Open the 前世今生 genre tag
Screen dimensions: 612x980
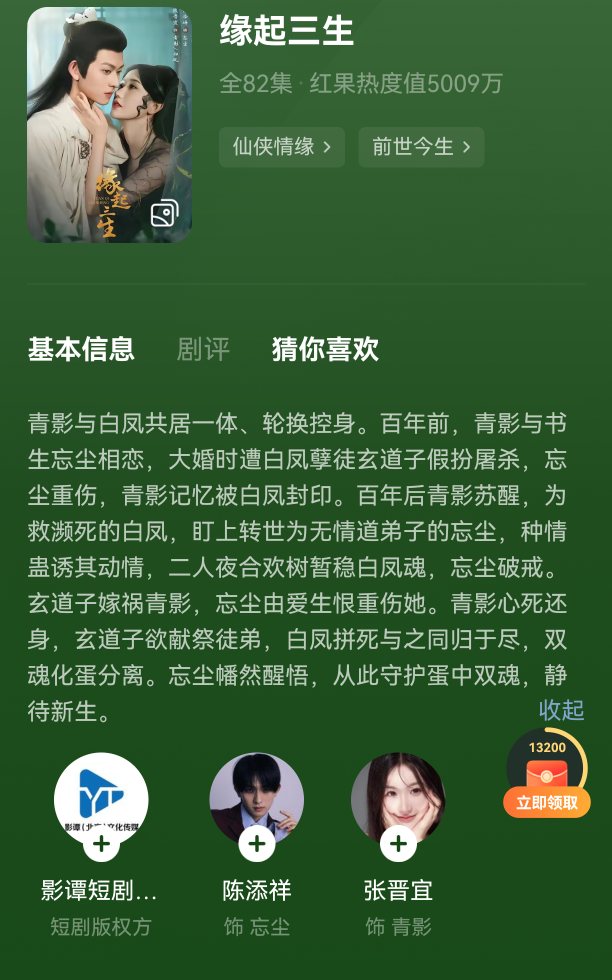pyautogui.click(x=421, y=147)
